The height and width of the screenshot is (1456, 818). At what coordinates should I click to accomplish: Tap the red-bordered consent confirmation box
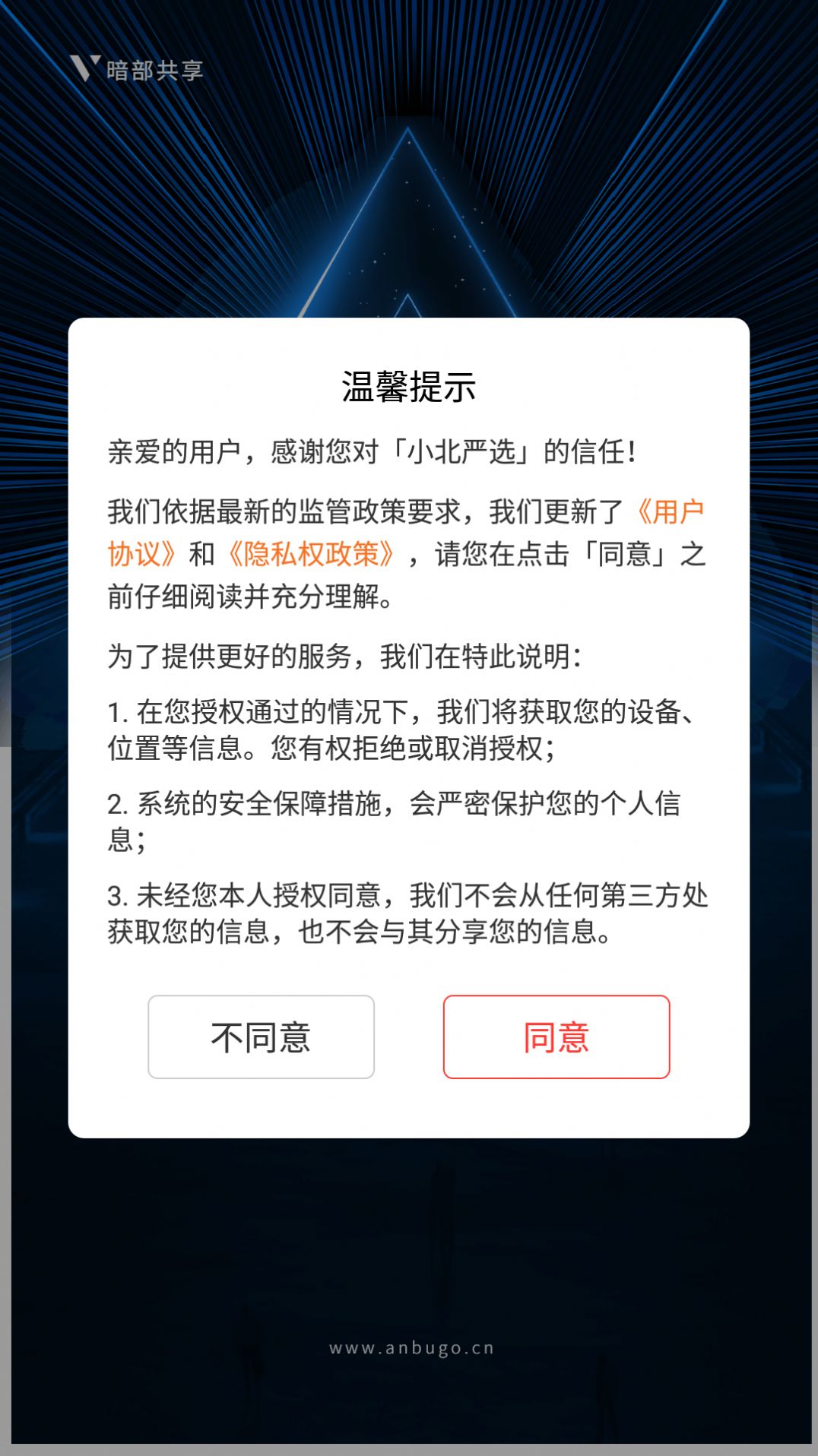[557, 1037]
